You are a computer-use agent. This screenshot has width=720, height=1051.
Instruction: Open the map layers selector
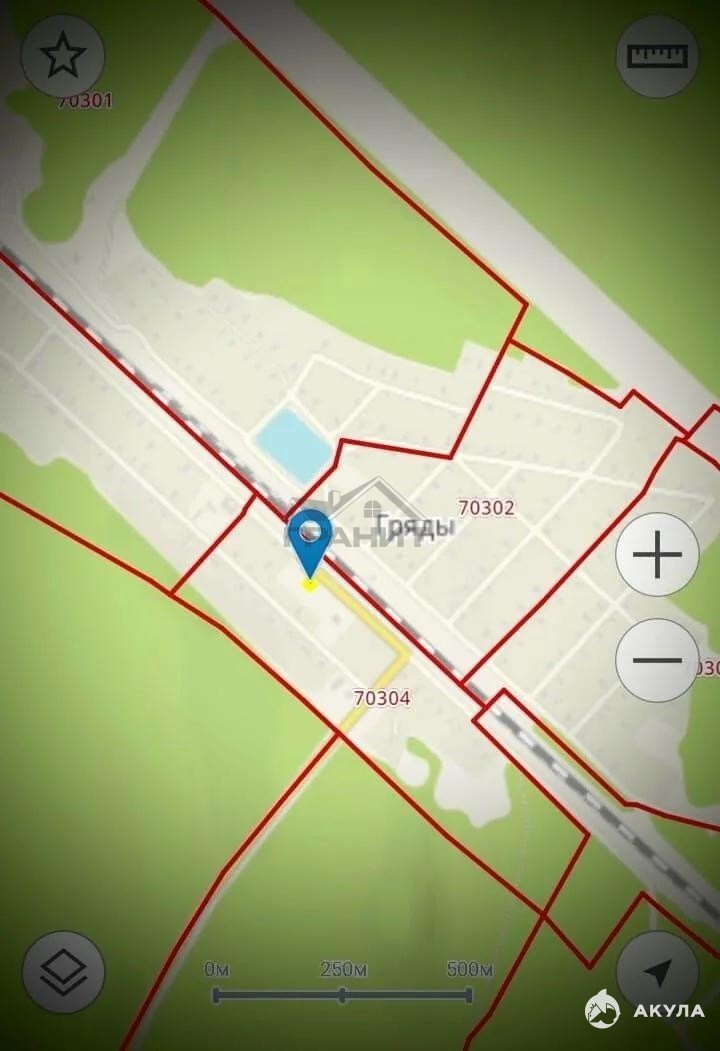pos(63,971)
